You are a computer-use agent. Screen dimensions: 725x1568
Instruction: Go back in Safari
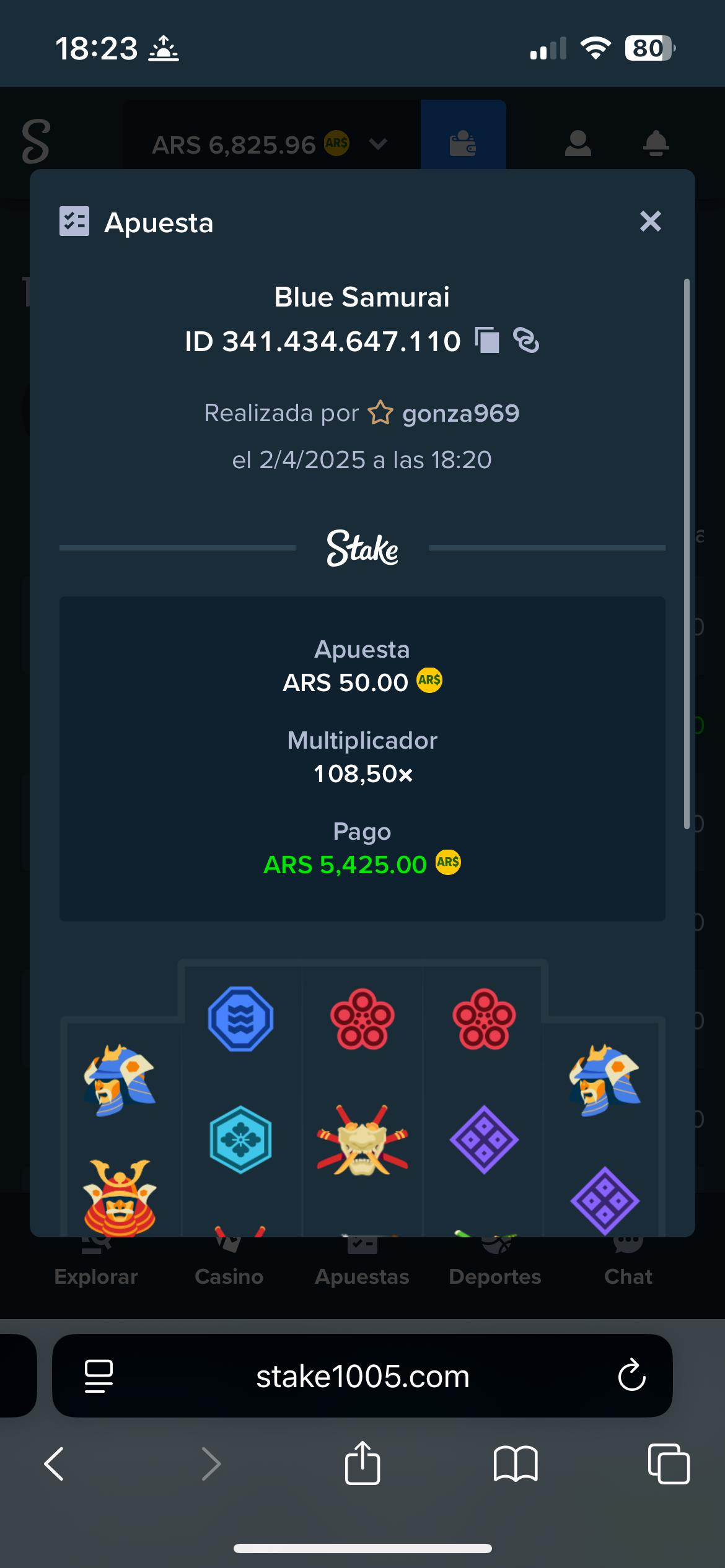(x=54, y=1464)
